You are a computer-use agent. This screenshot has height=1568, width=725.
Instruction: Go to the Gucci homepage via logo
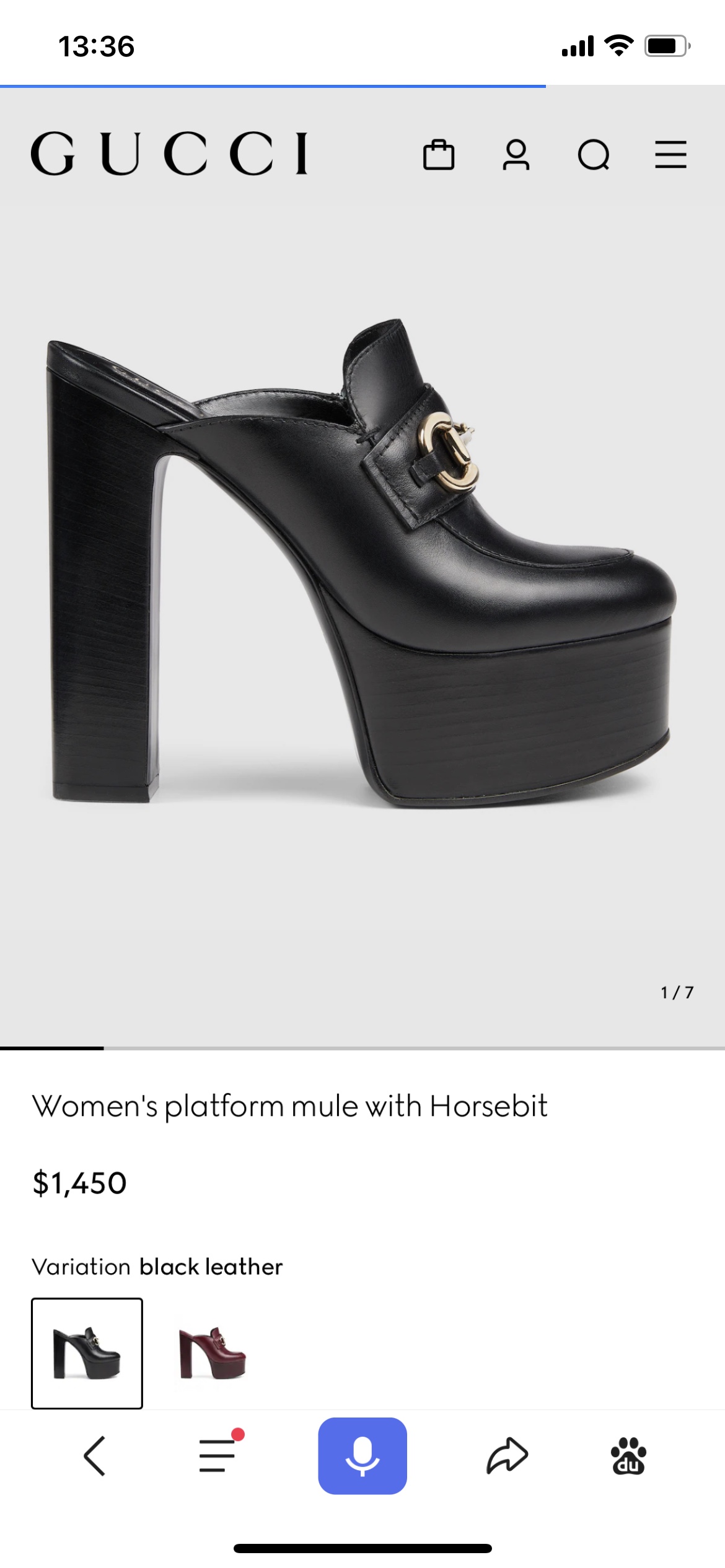(x=169, y=153)
